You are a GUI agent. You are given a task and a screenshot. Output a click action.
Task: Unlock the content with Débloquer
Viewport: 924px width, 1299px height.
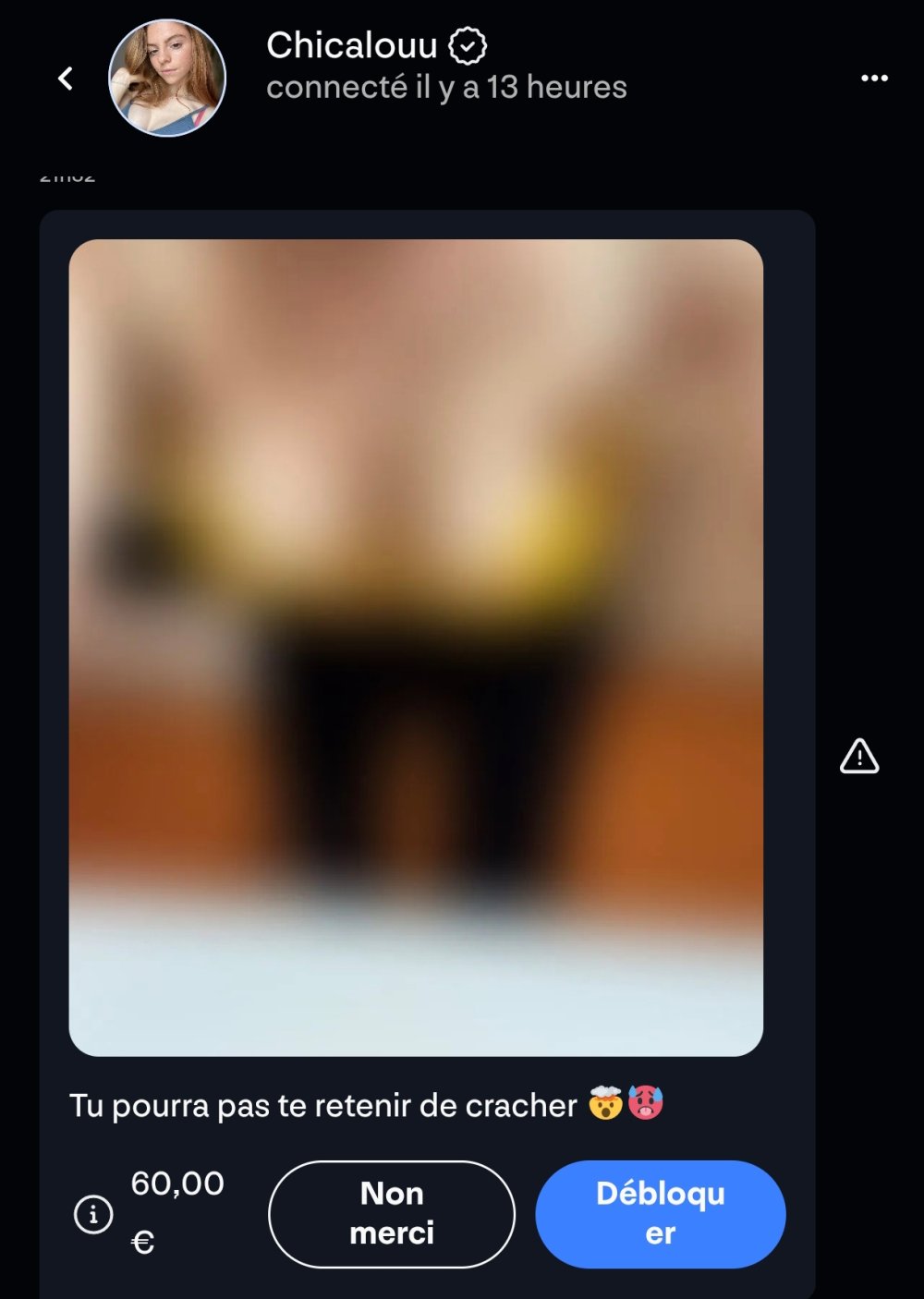(x=660, y=1213)
